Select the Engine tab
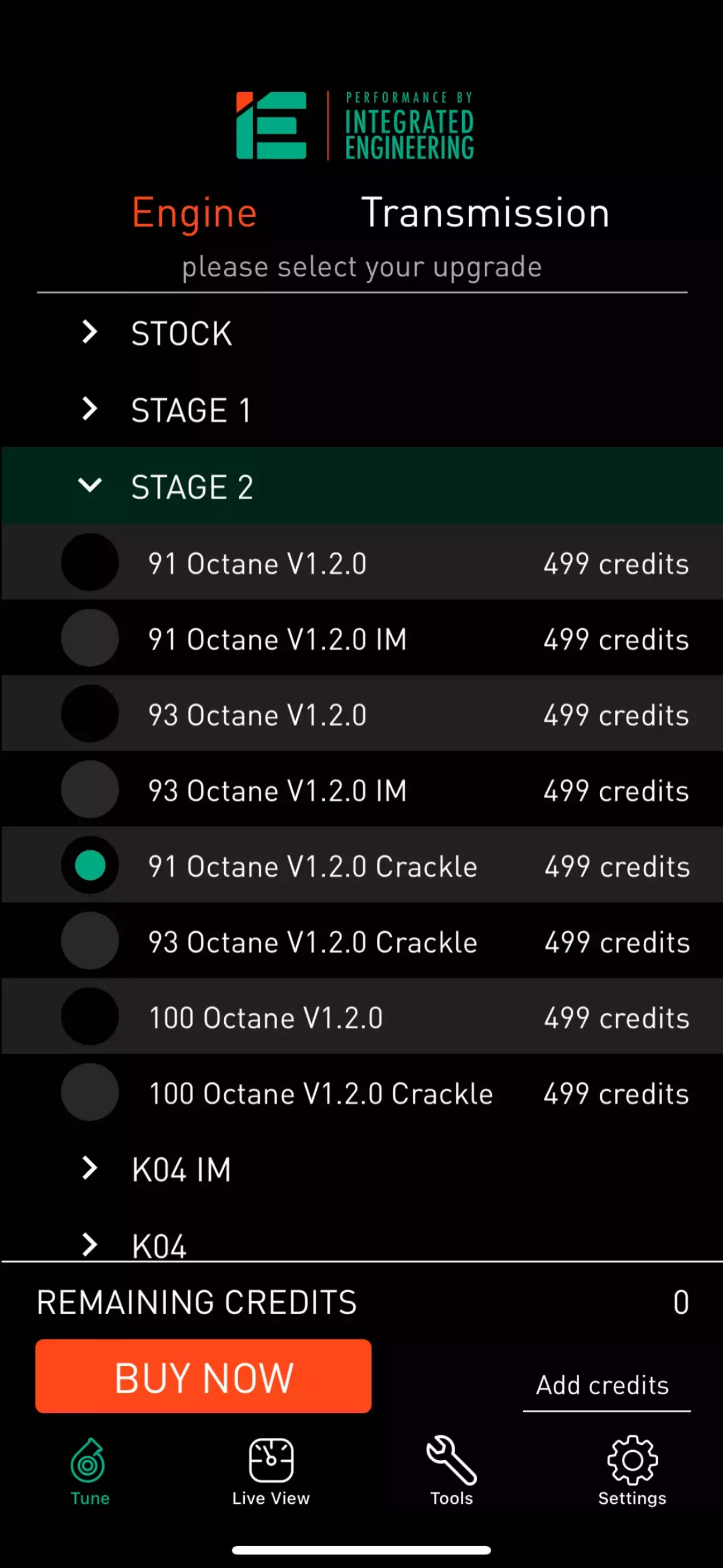 pyautogui.click(x=194, y=214)
